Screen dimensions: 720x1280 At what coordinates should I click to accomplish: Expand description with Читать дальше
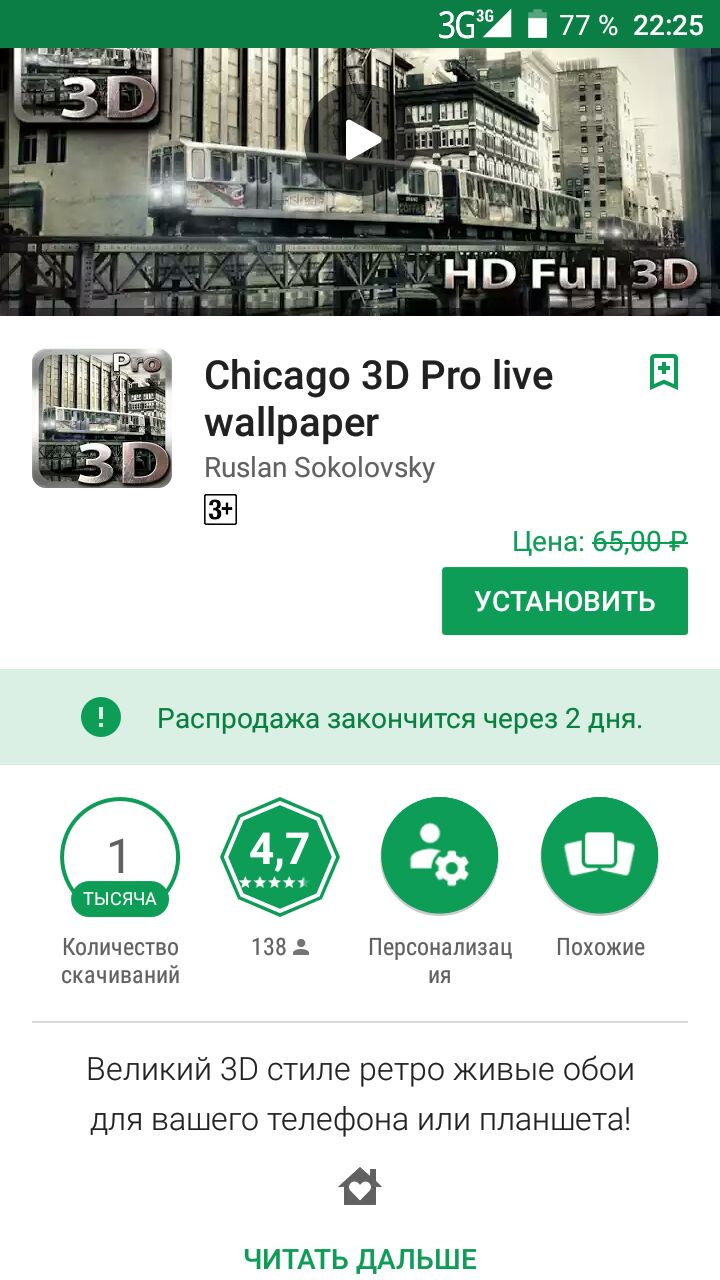(360, 1258)
